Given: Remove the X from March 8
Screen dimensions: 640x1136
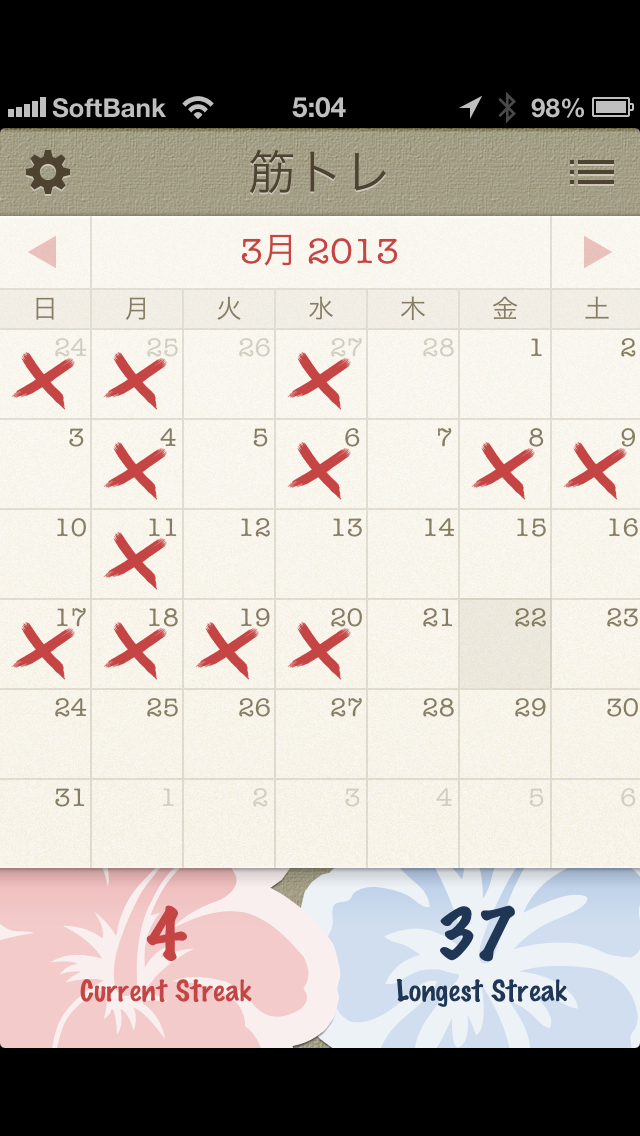Looking at the screenshot, I should pos(505,465).
